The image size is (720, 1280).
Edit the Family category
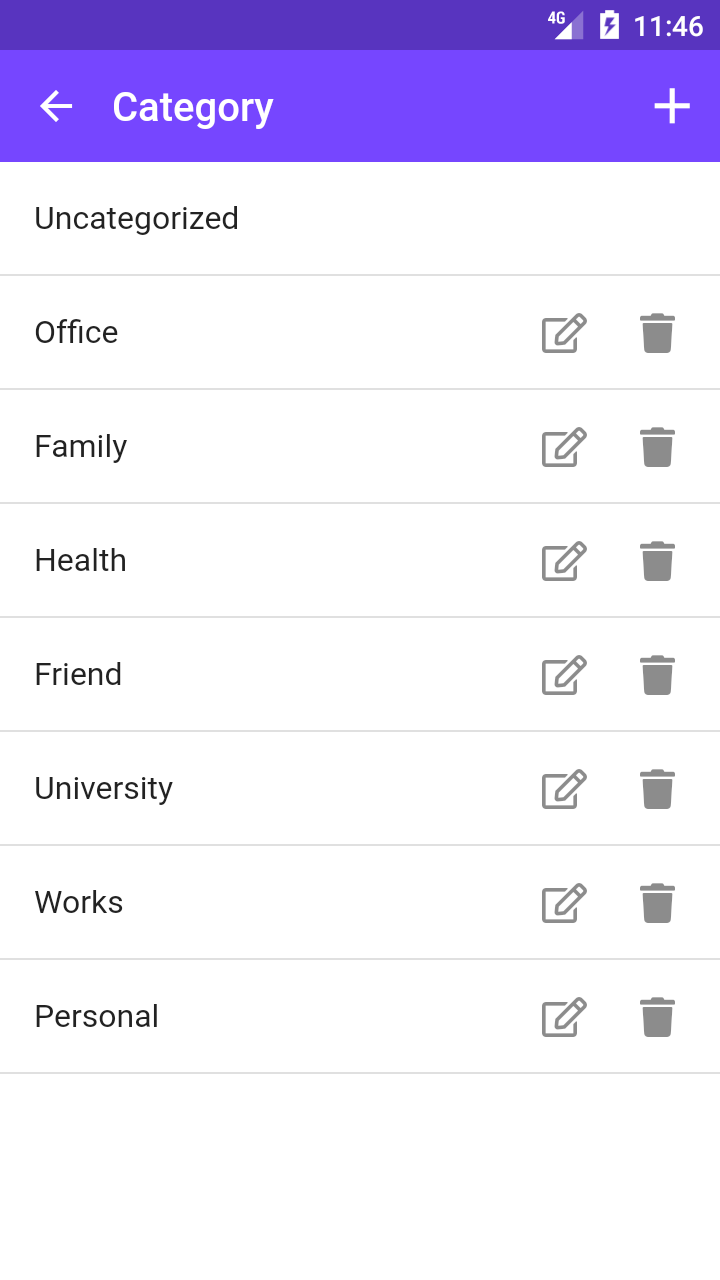coord(564,447)
